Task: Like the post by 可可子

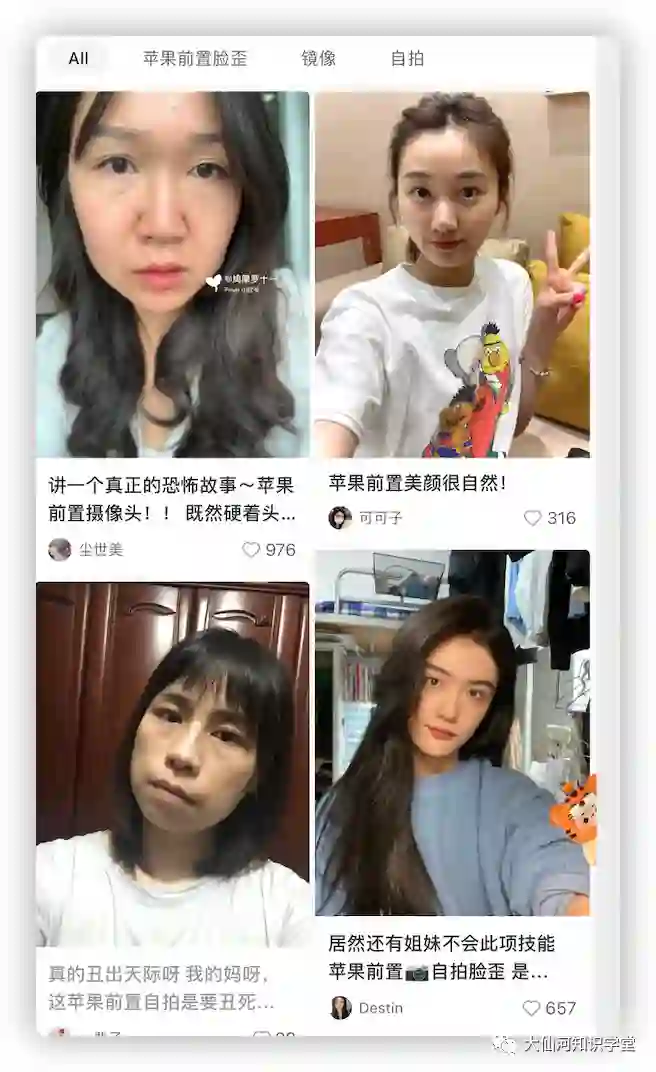Action: [532, 518]
